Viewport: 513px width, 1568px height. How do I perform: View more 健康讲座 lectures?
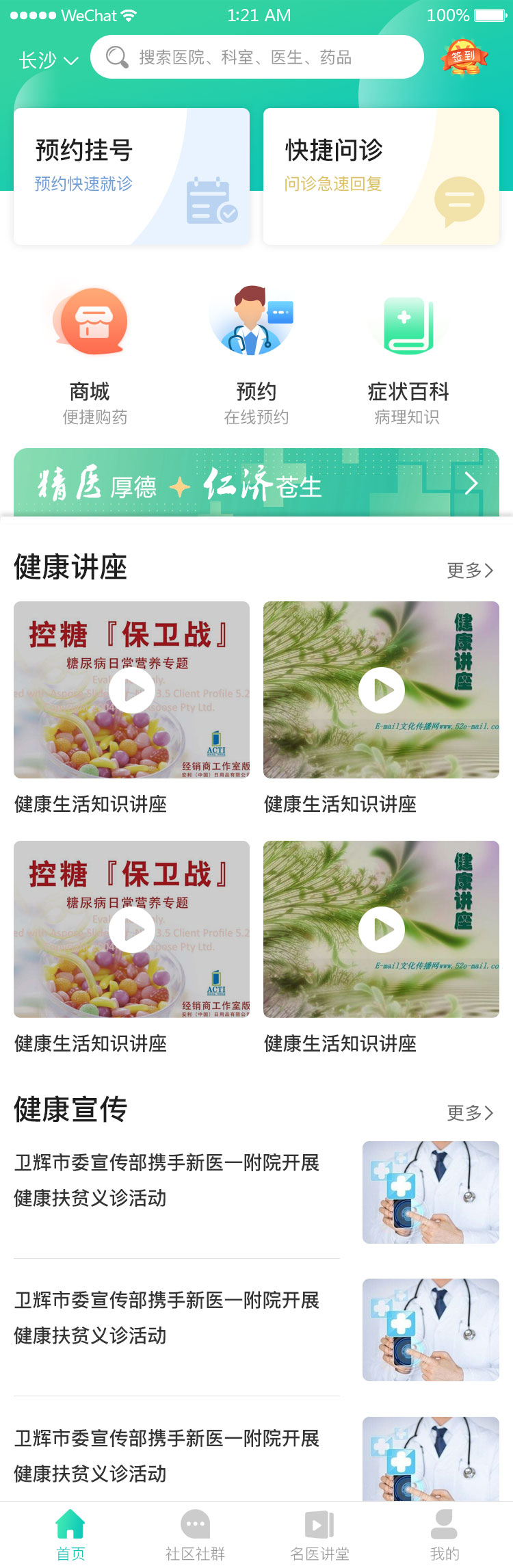tap(469, 571)
